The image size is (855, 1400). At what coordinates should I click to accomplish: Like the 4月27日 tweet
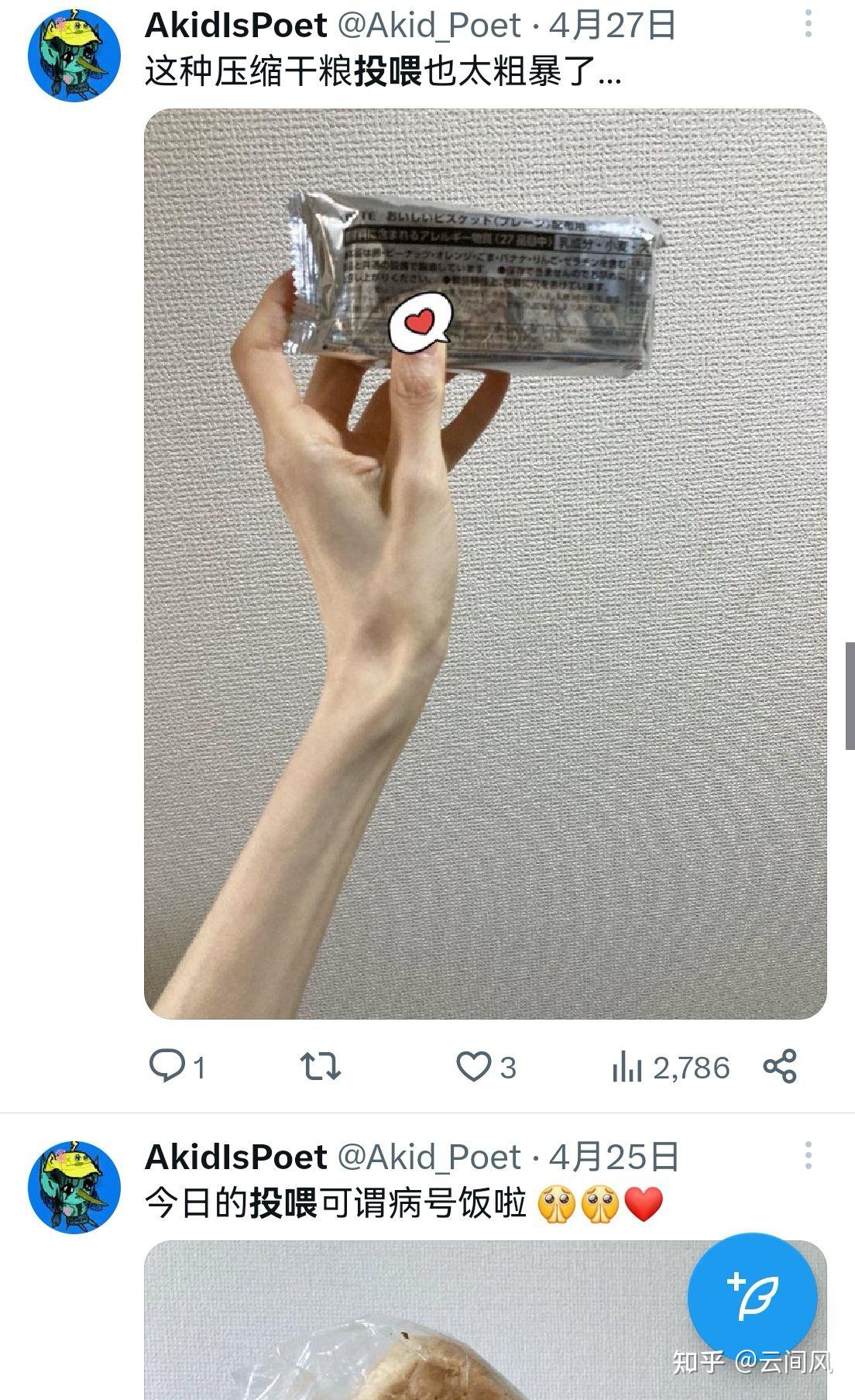click(486, 1067)
